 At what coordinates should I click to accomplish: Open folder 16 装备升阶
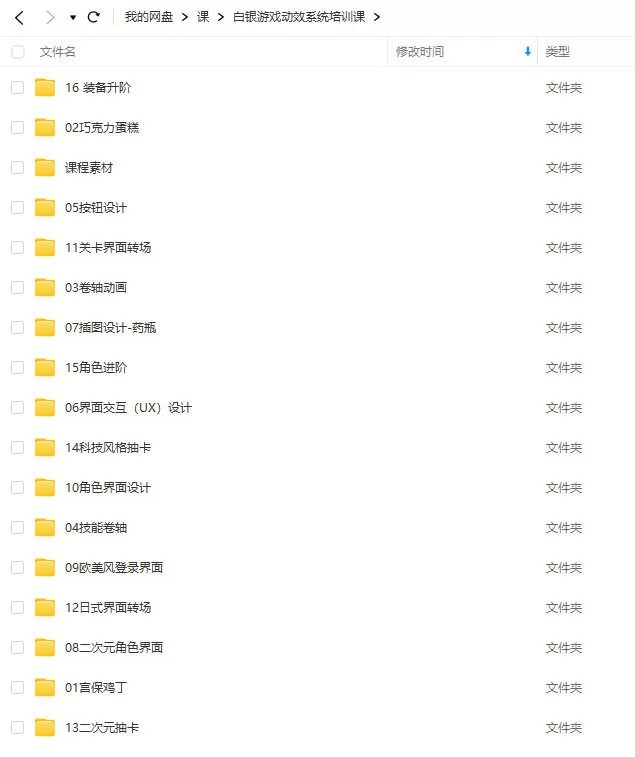[x=97, y=87]
